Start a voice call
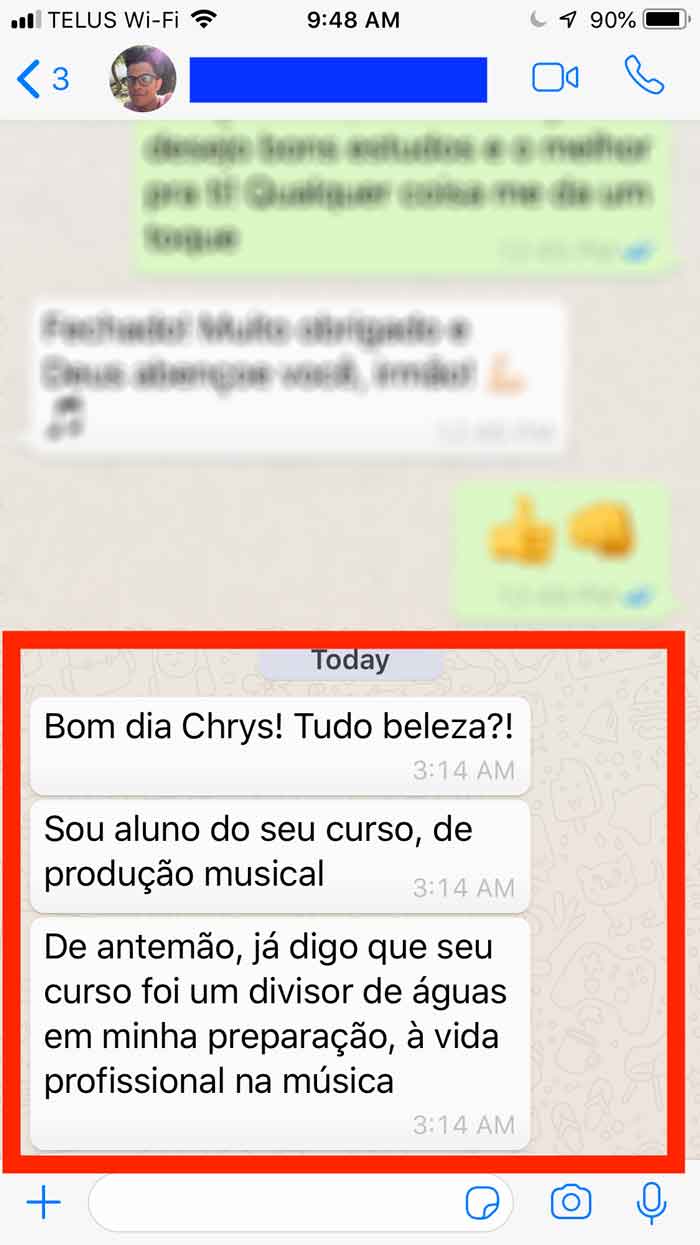 point(644,76)
